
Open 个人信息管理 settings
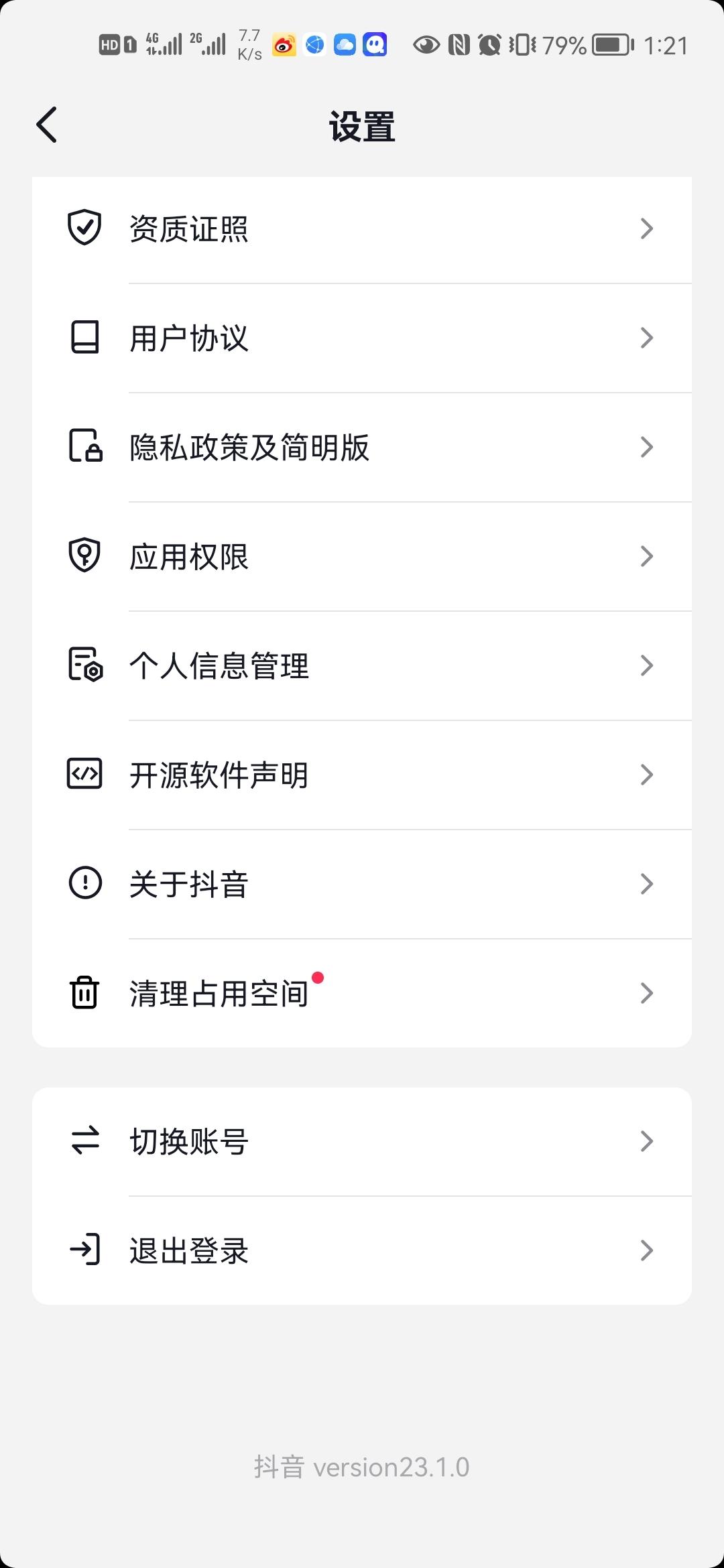(x=362, y=666)
